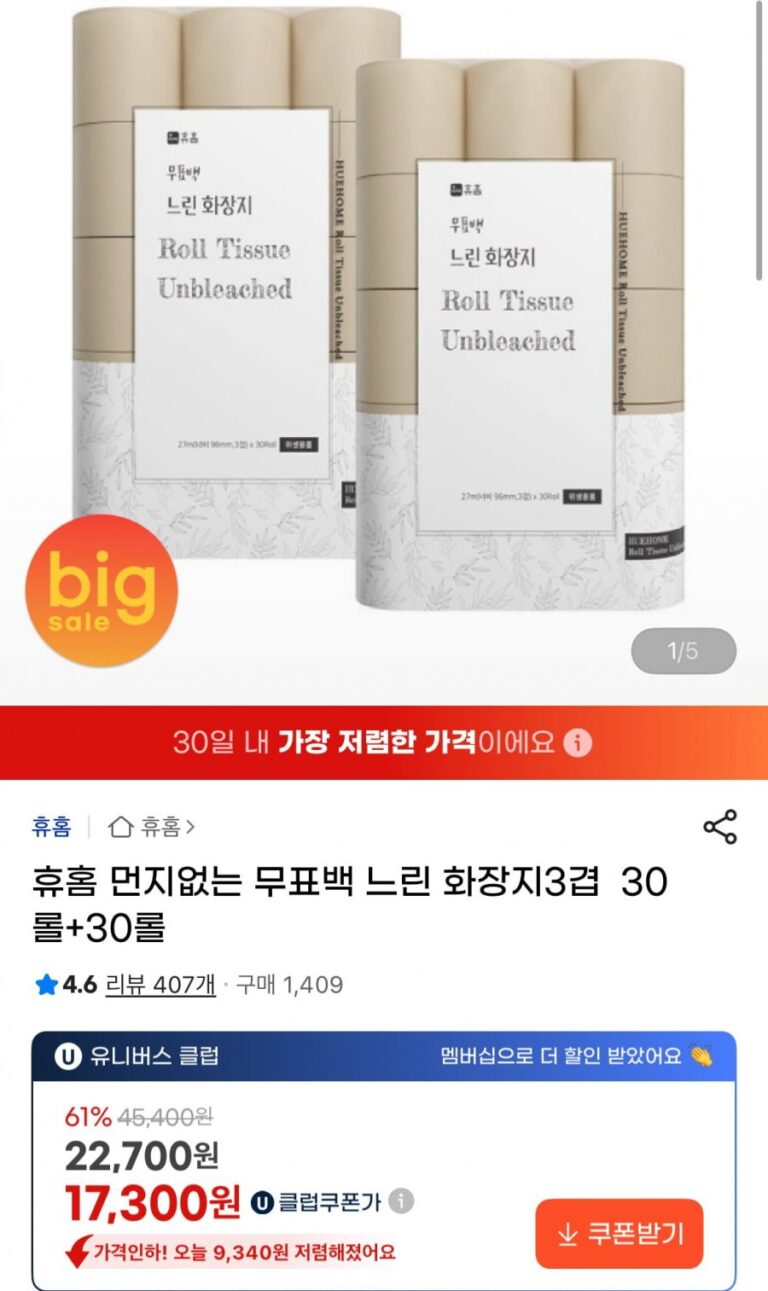Viewport: 768px width, 1291px height.
Task: Share this product via share icon
Action: [720, 827]
